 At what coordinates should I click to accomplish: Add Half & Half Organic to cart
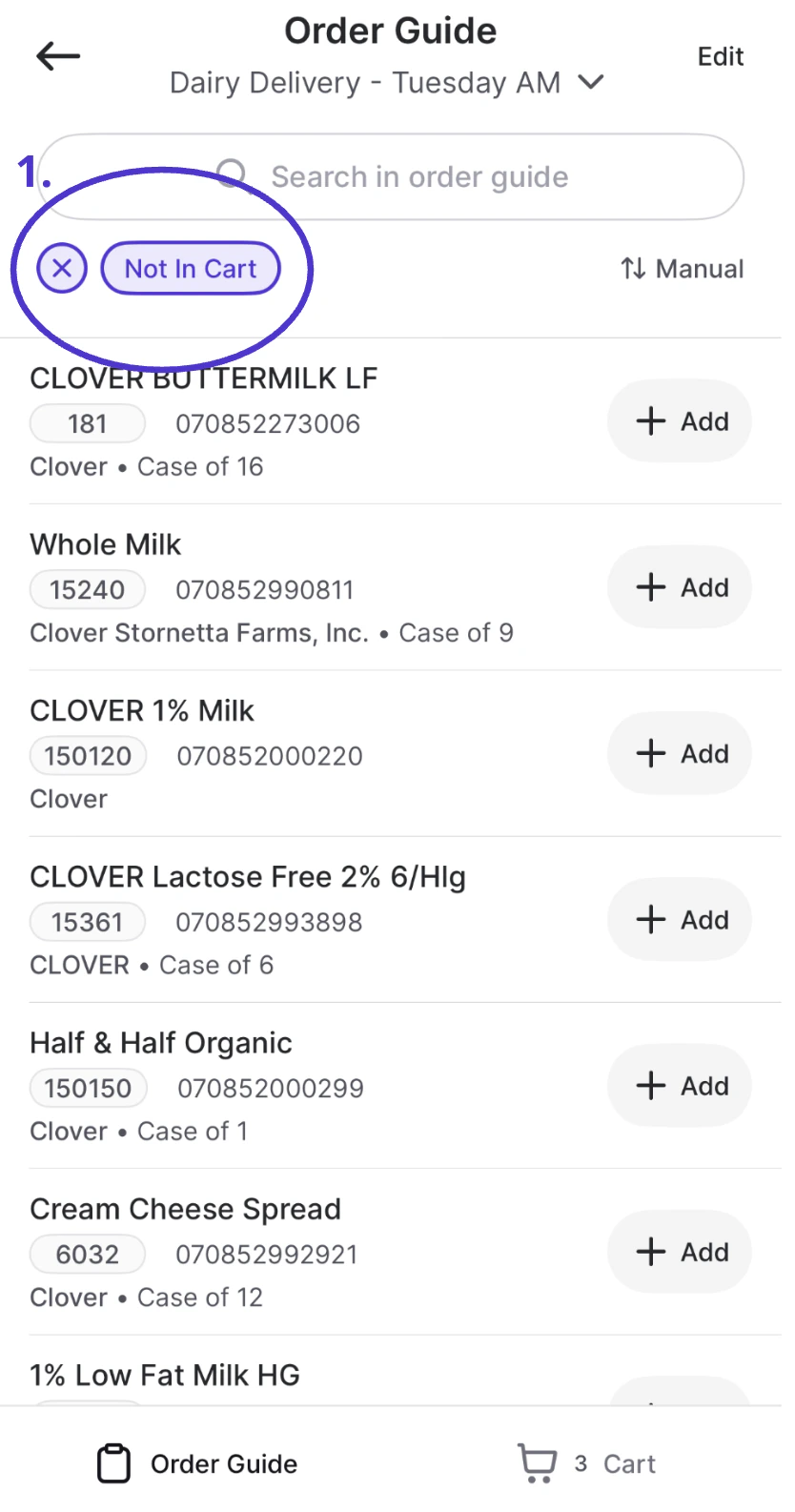(x=680, y=1086)
